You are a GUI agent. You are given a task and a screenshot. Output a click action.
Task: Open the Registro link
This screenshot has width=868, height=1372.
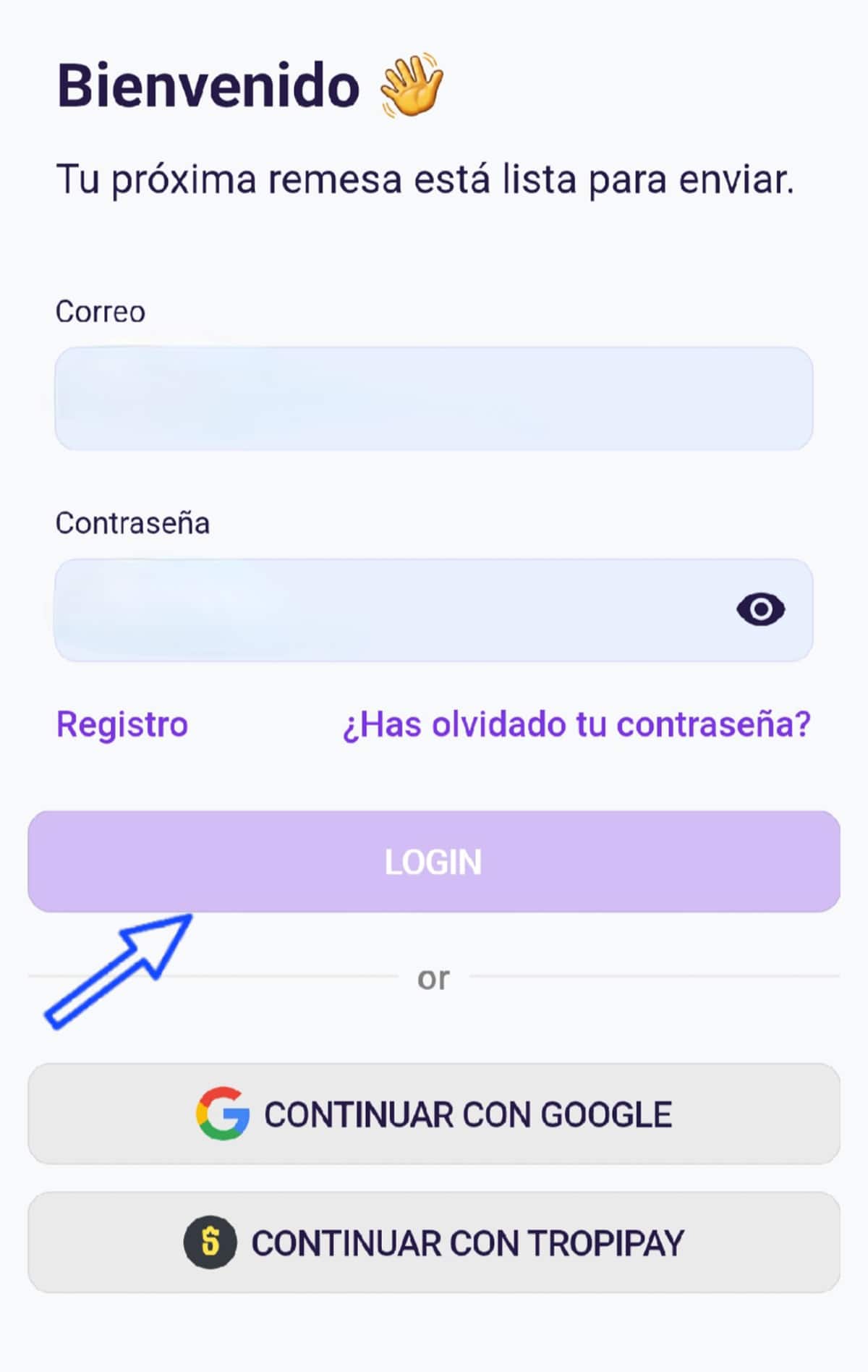point(123,724)
